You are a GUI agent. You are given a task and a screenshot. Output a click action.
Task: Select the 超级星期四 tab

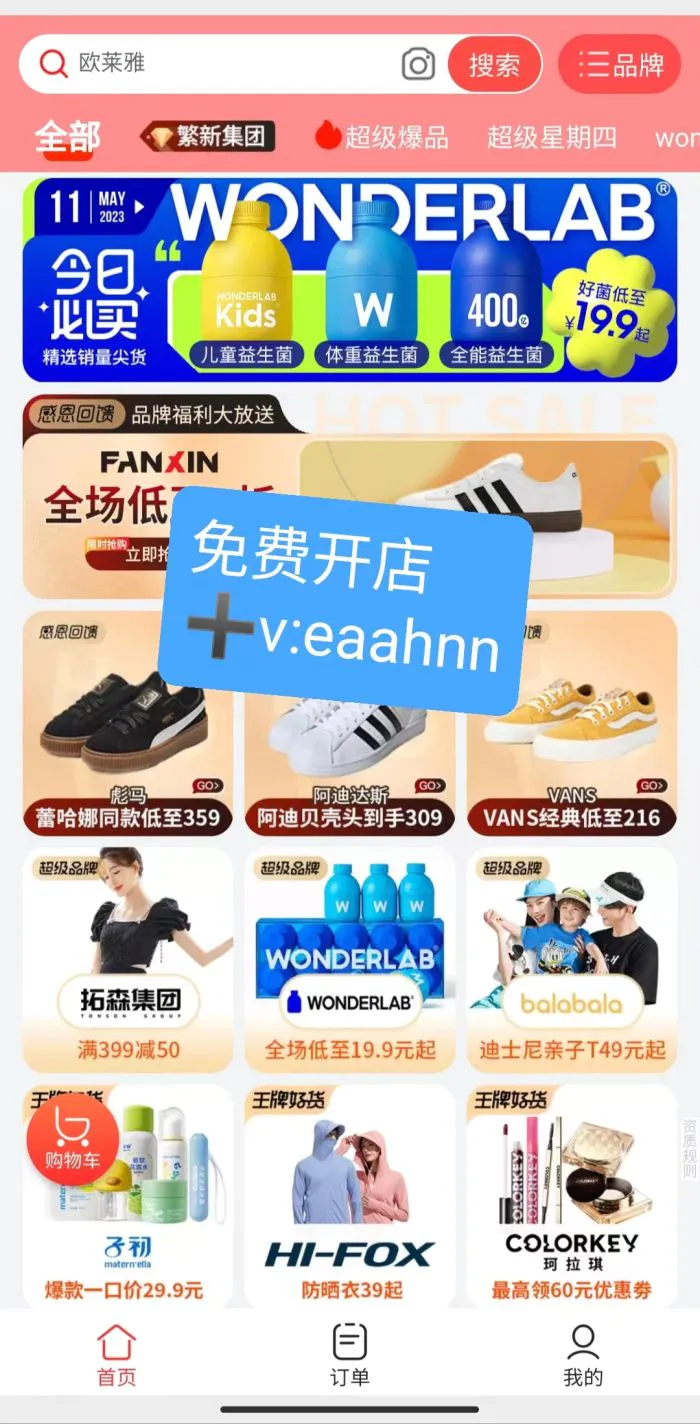[x=551, y=137]
